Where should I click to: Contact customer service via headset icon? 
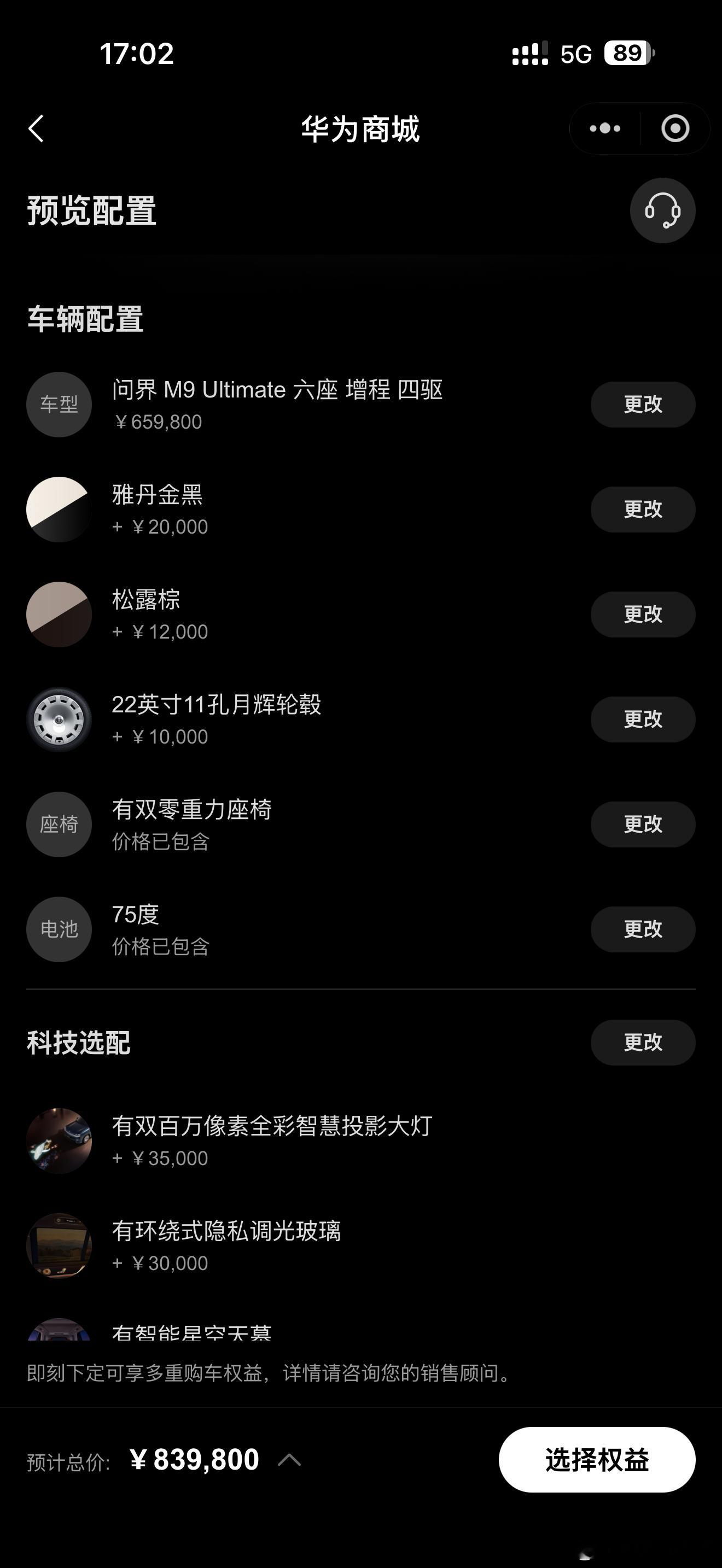point(662,210)
